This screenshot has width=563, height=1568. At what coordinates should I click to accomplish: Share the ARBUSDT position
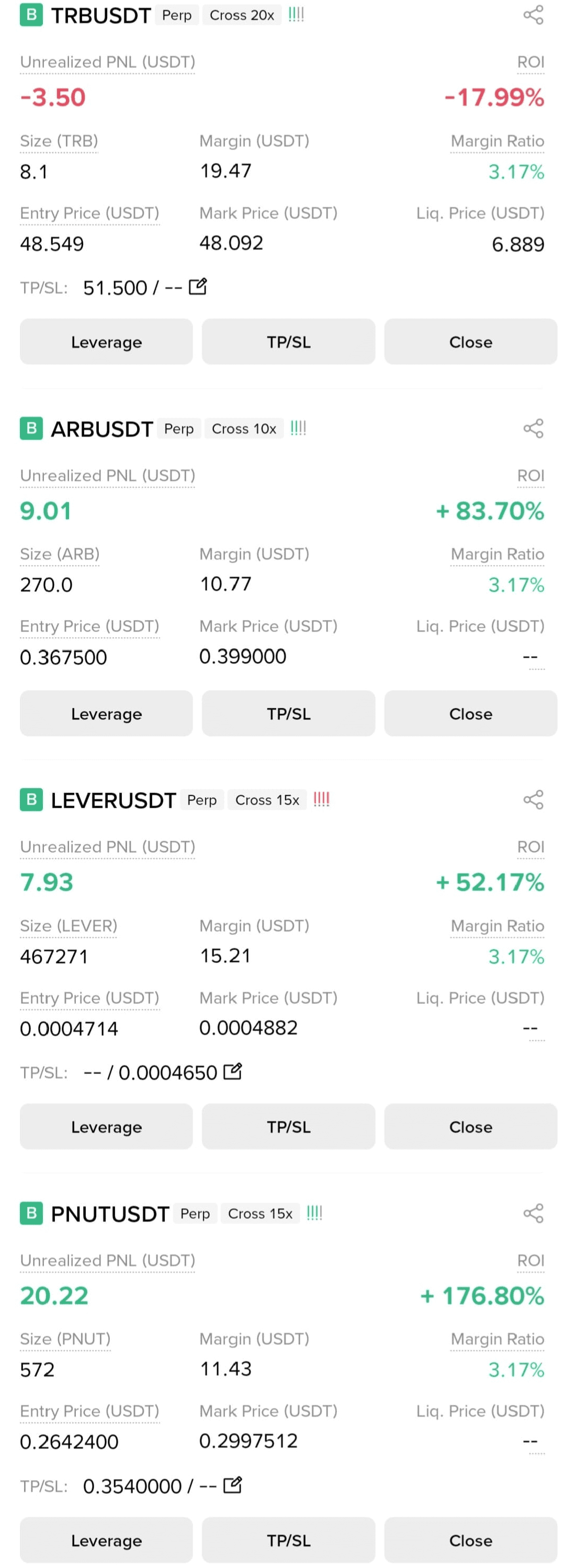click(x=533, y=428)
